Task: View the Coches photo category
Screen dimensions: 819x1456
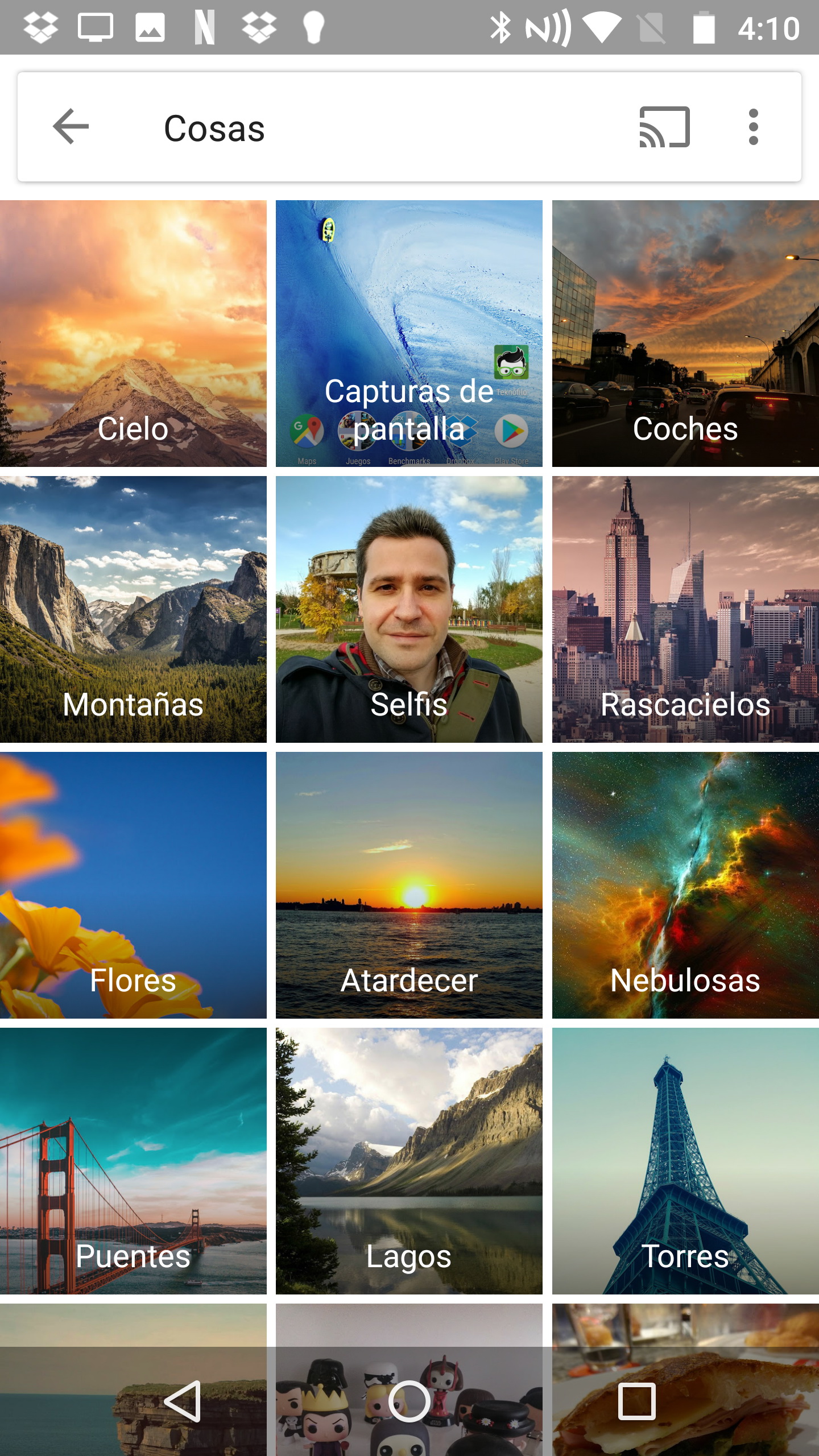Action: [x=685, y=333]
